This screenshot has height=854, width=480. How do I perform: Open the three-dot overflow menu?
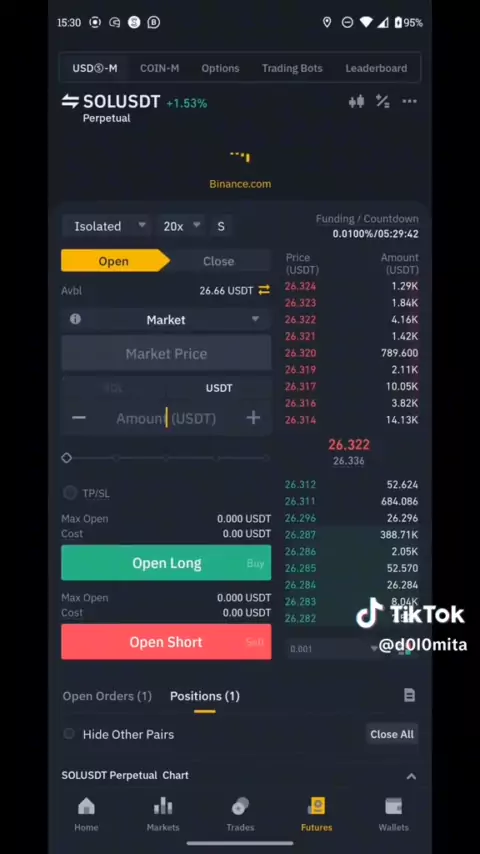(409, 101)
